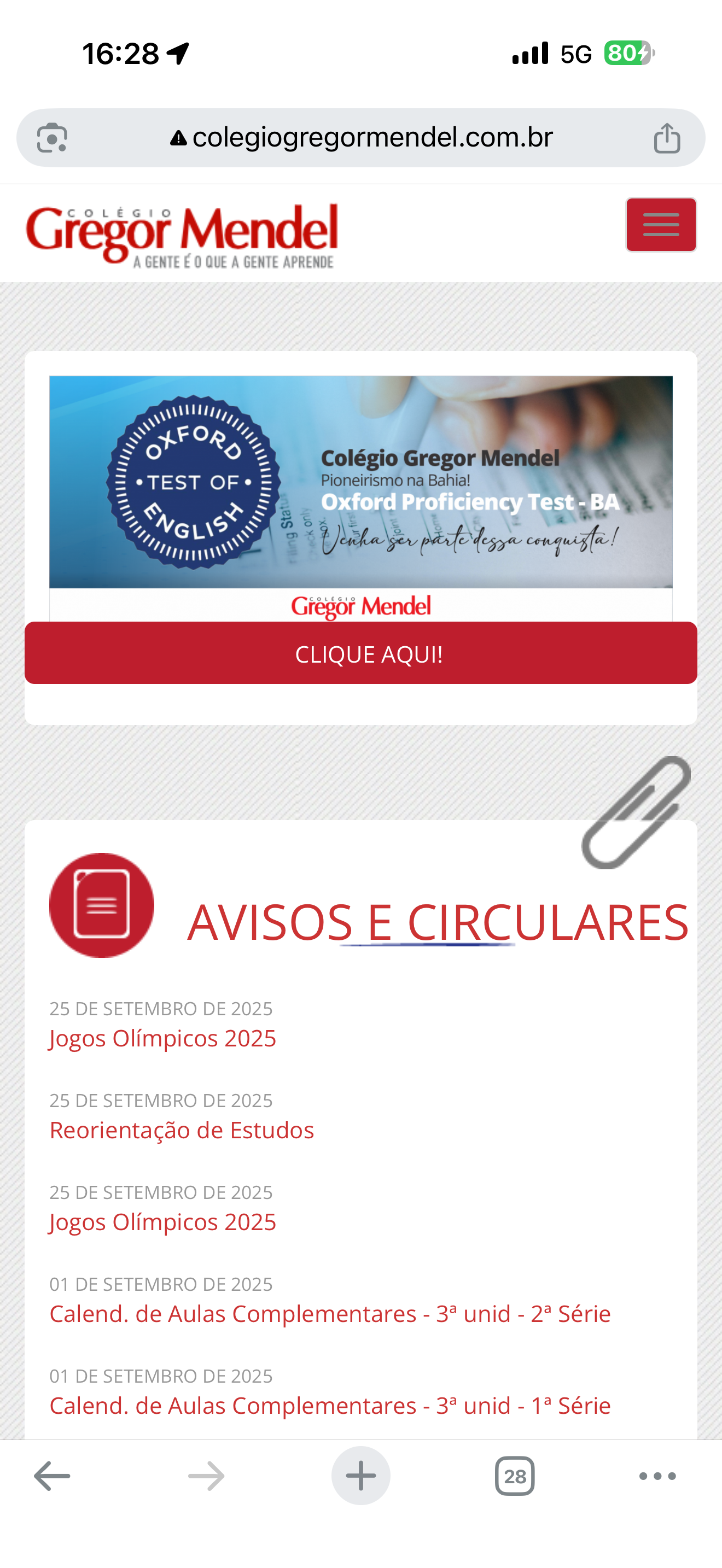Tap the CLIQUE AQUI! button
This screenshot has width=722, height=1568.
(360, 653)
